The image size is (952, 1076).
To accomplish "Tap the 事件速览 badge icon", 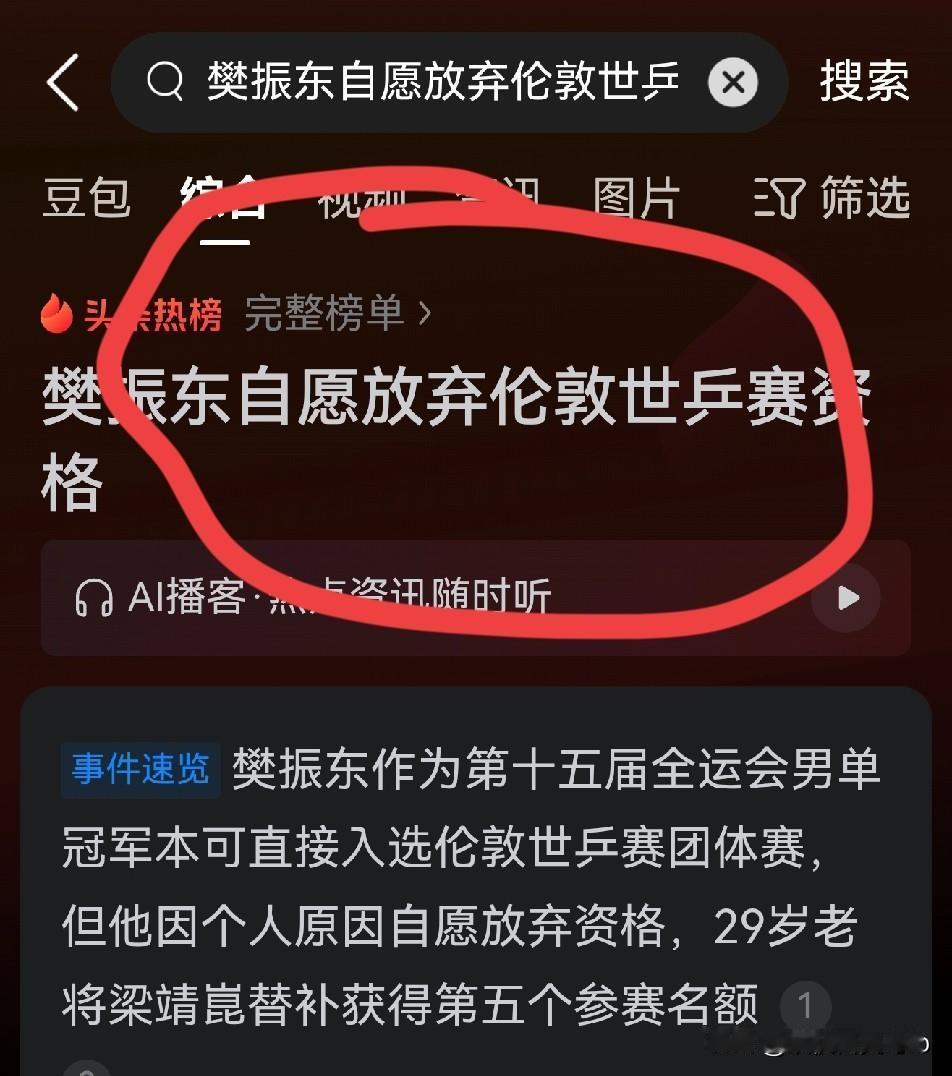I will [140, 770].
